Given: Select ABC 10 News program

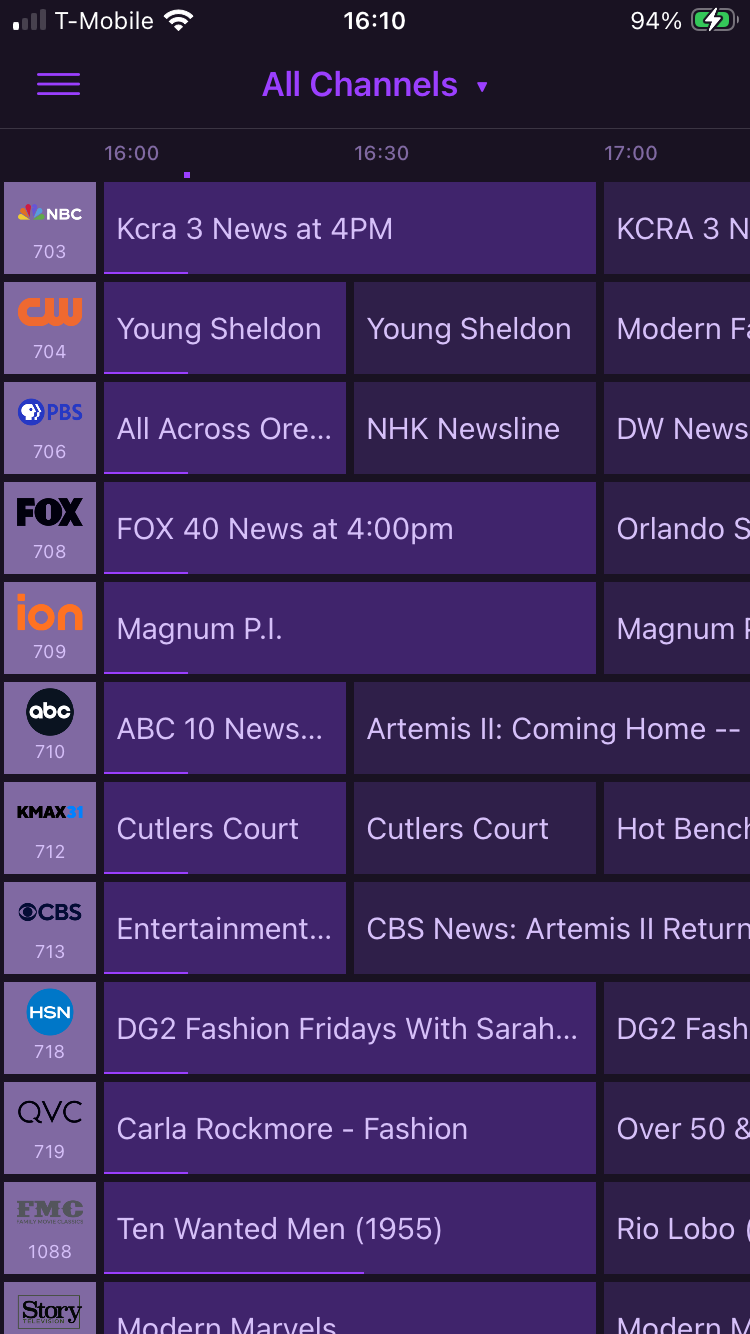Looking at the screenshot, I should (224, 728).
